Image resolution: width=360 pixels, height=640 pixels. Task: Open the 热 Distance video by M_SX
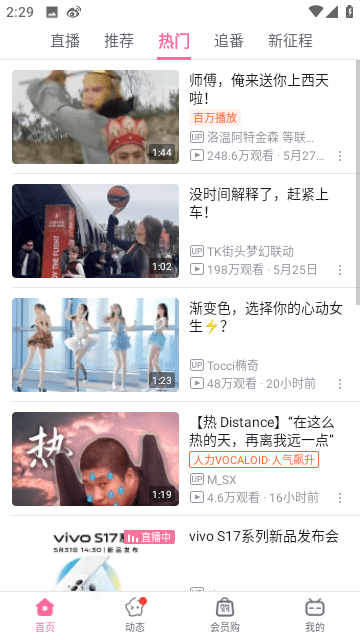point(180,458)
